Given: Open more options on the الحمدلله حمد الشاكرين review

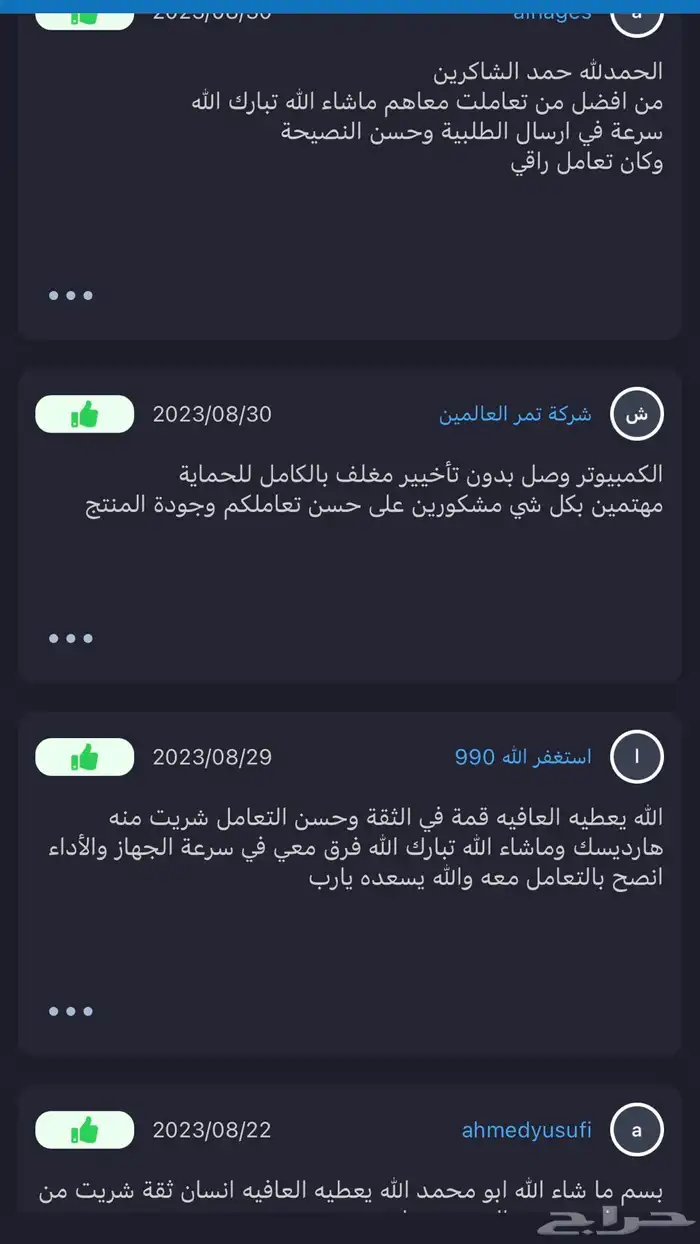Looking at the screenshot, I should (71, 295).
